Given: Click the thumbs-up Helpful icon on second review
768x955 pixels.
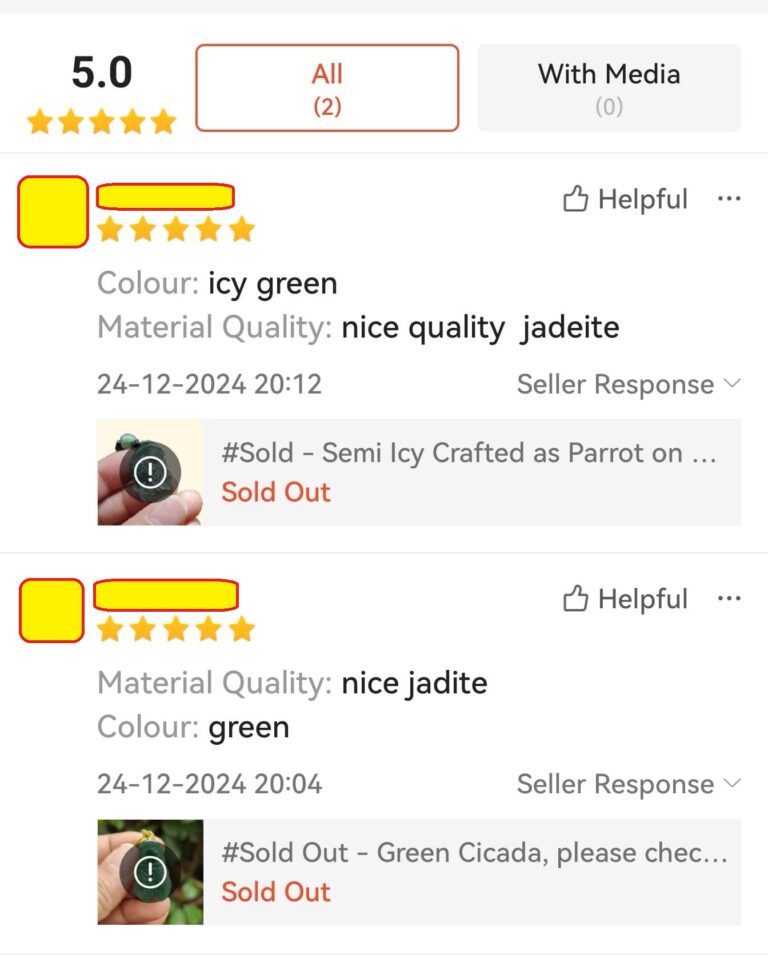Looking at the screenshot, I should [575, 598].
